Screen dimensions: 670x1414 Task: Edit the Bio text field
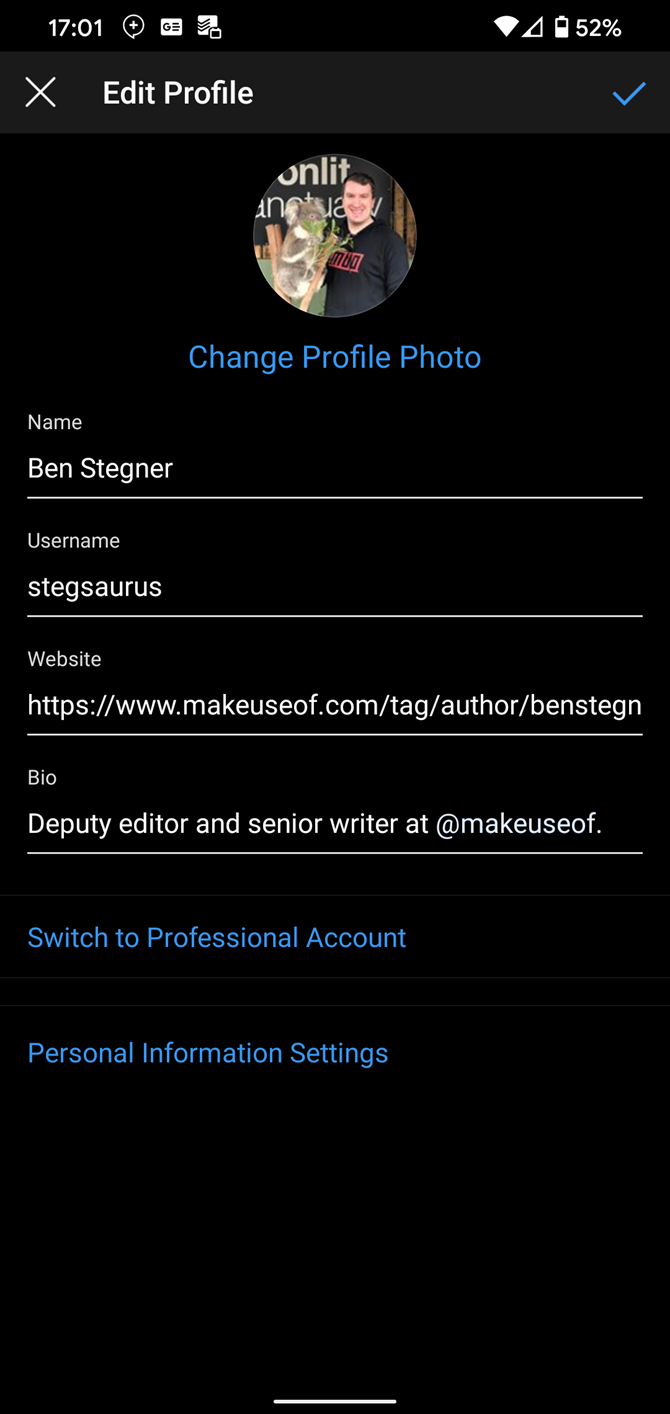[x=334, y=824]
